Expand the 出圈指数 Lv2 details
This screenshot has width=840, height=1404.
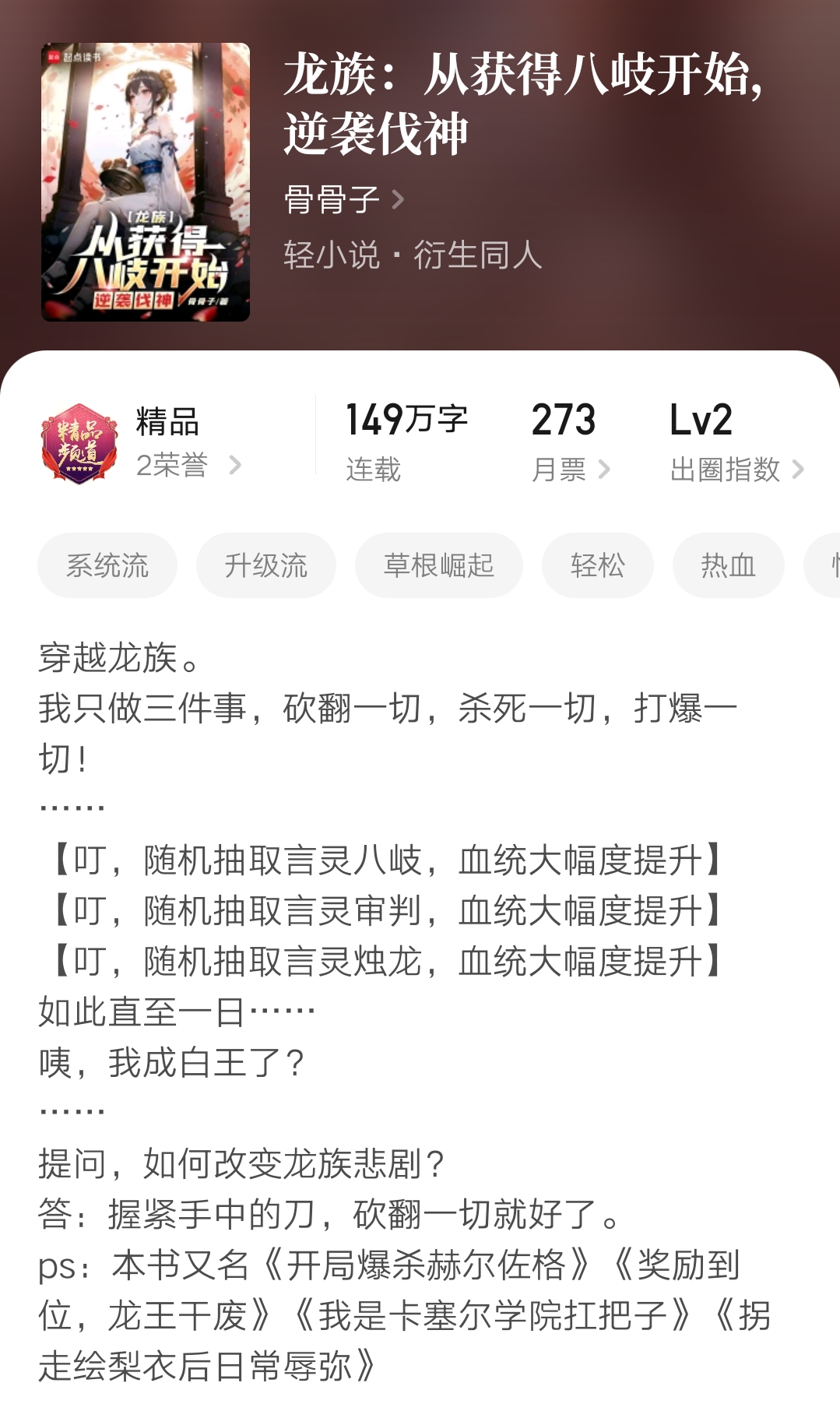735,468
